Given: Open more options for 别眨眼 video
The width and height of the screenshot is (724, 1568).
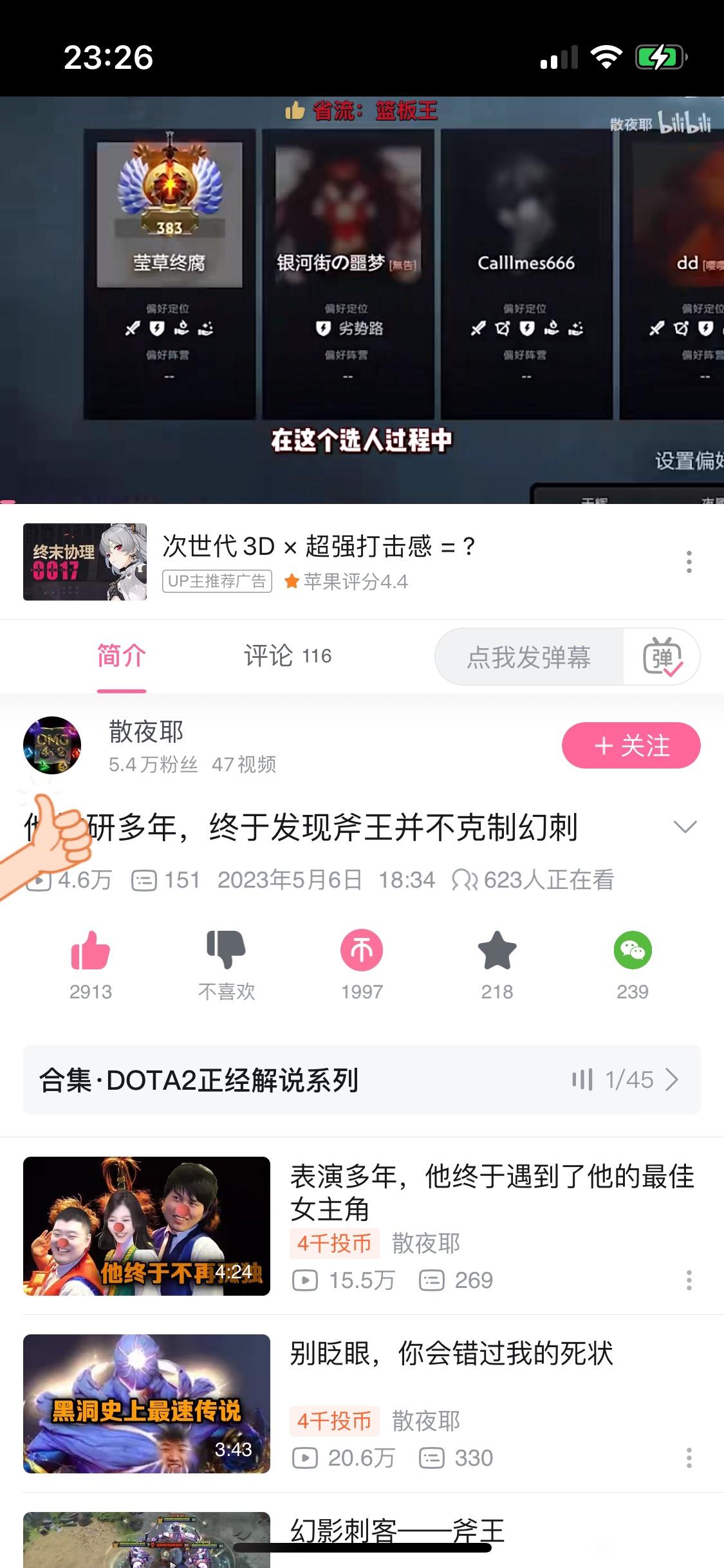Looking at the screenshot, I should (689, 1458).
